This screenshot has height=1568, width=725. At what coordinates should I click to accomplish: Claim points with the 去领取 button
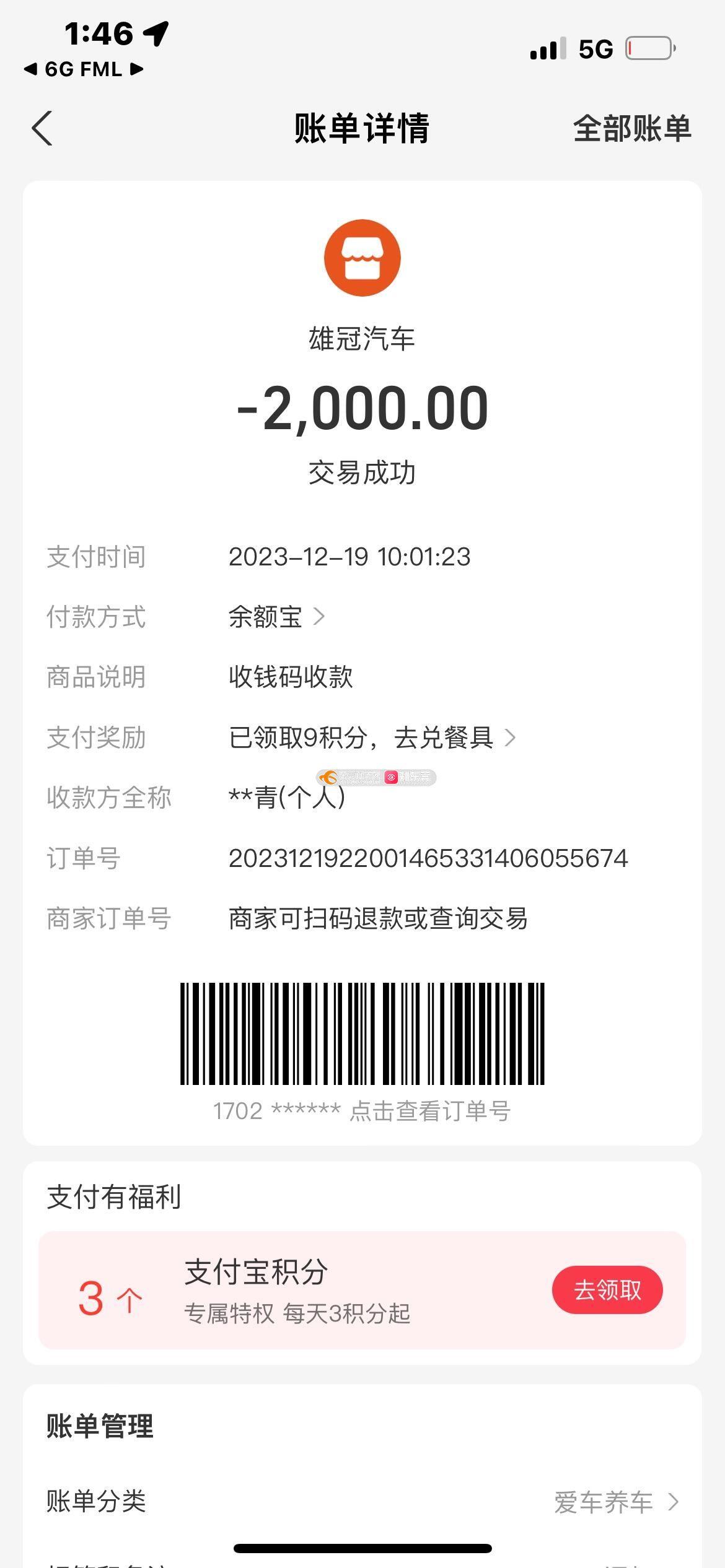click(607, 1290)
